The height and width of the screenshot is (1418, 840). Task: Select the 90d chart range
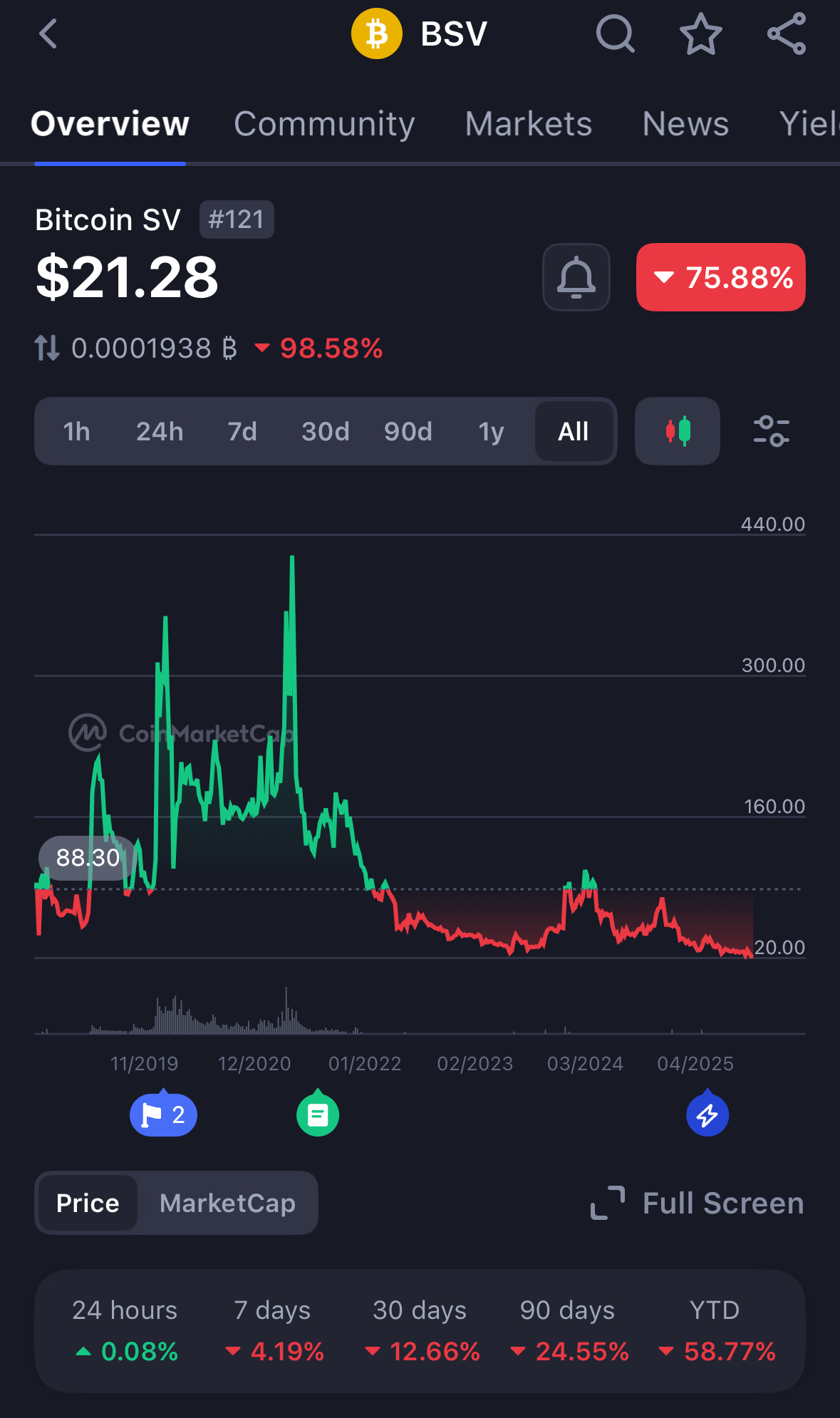click(x=408, y=431)
